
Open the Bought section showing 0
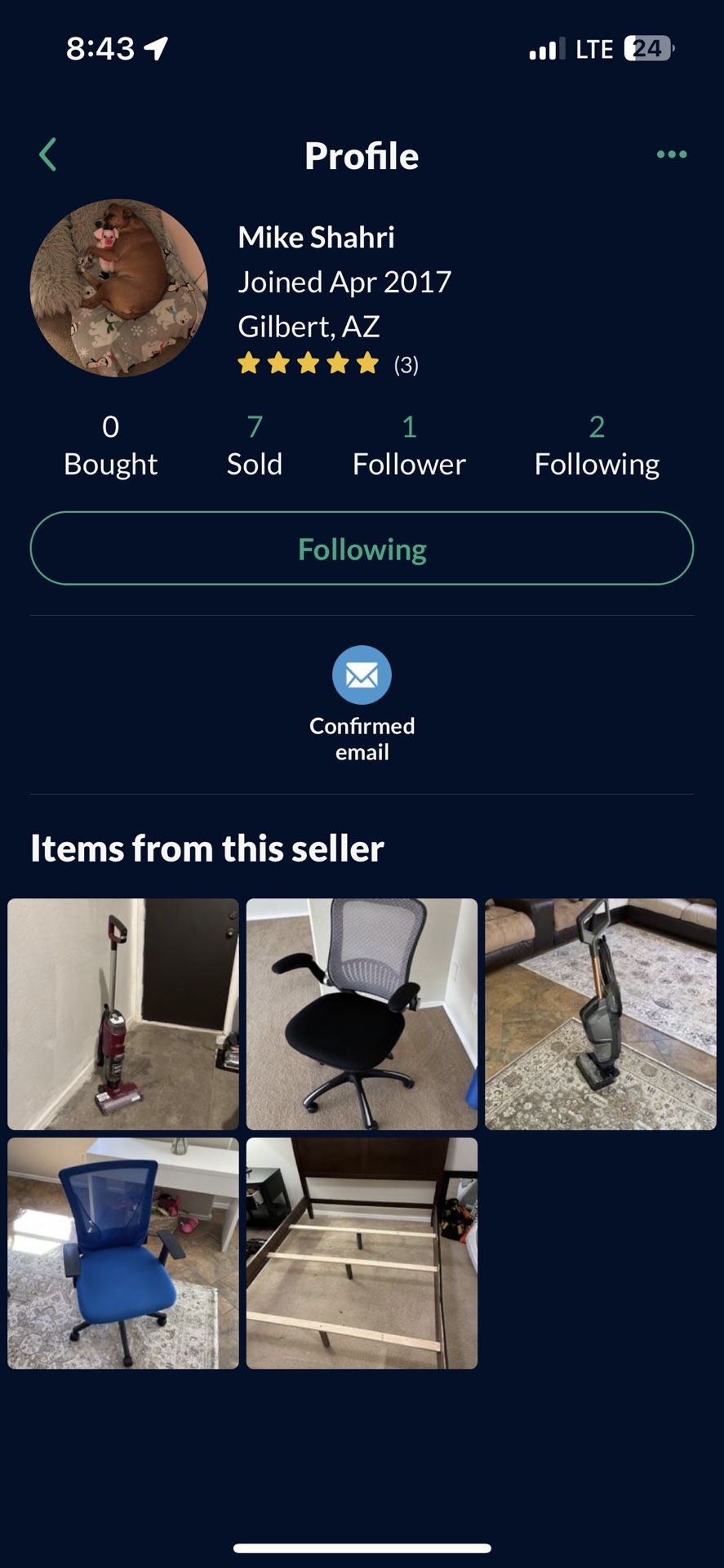tap(110, 445)
